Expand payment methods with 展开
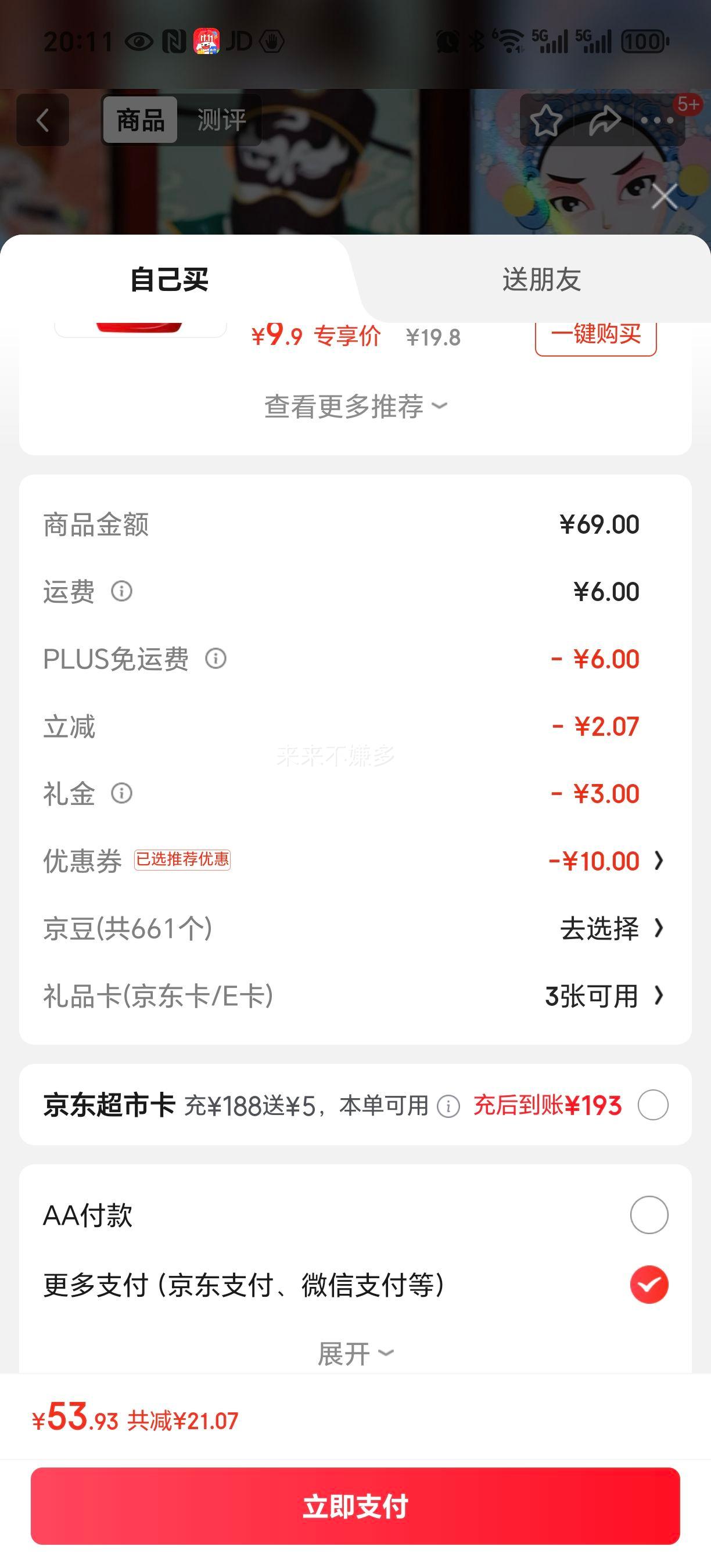 coord(355,1353)
